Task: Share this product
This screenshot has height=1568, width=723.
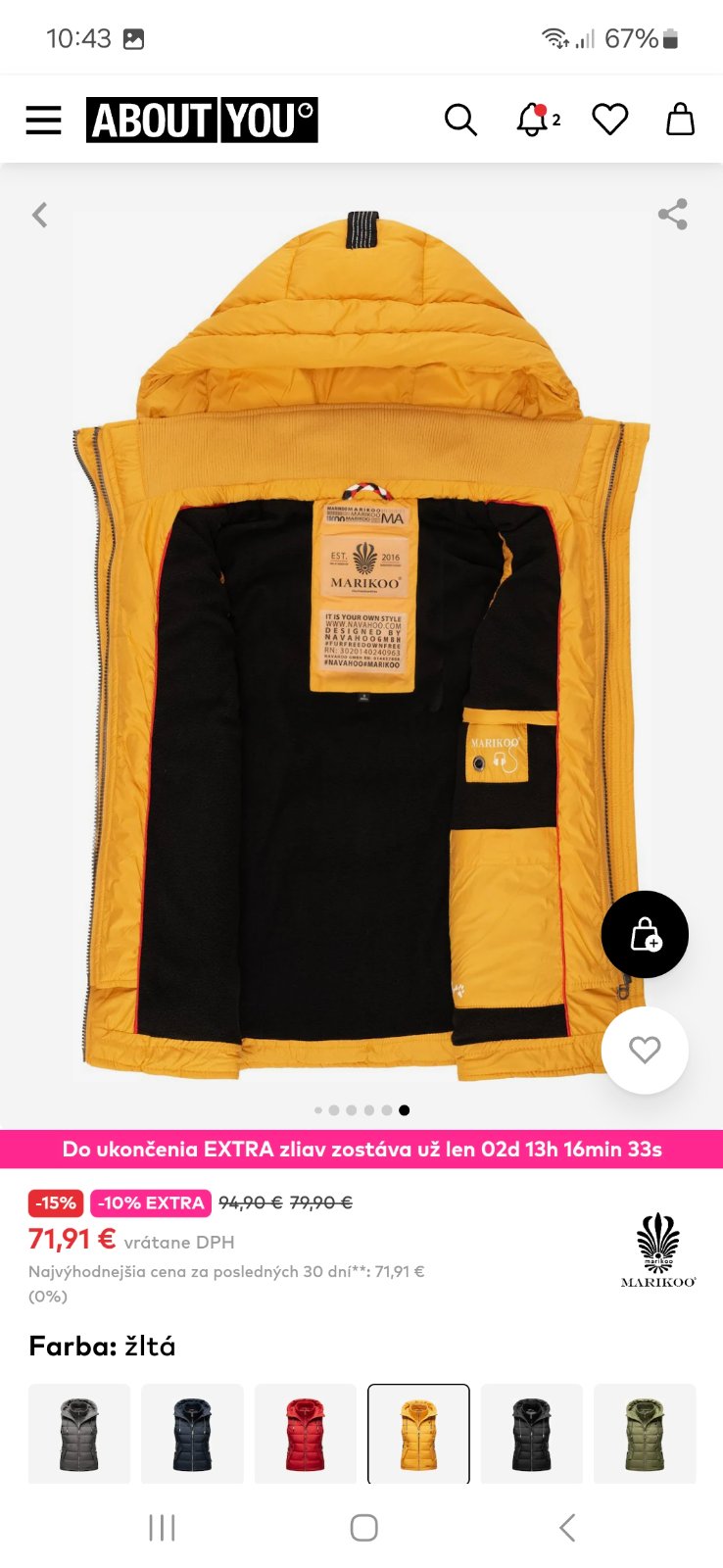Action: (672, 215)
